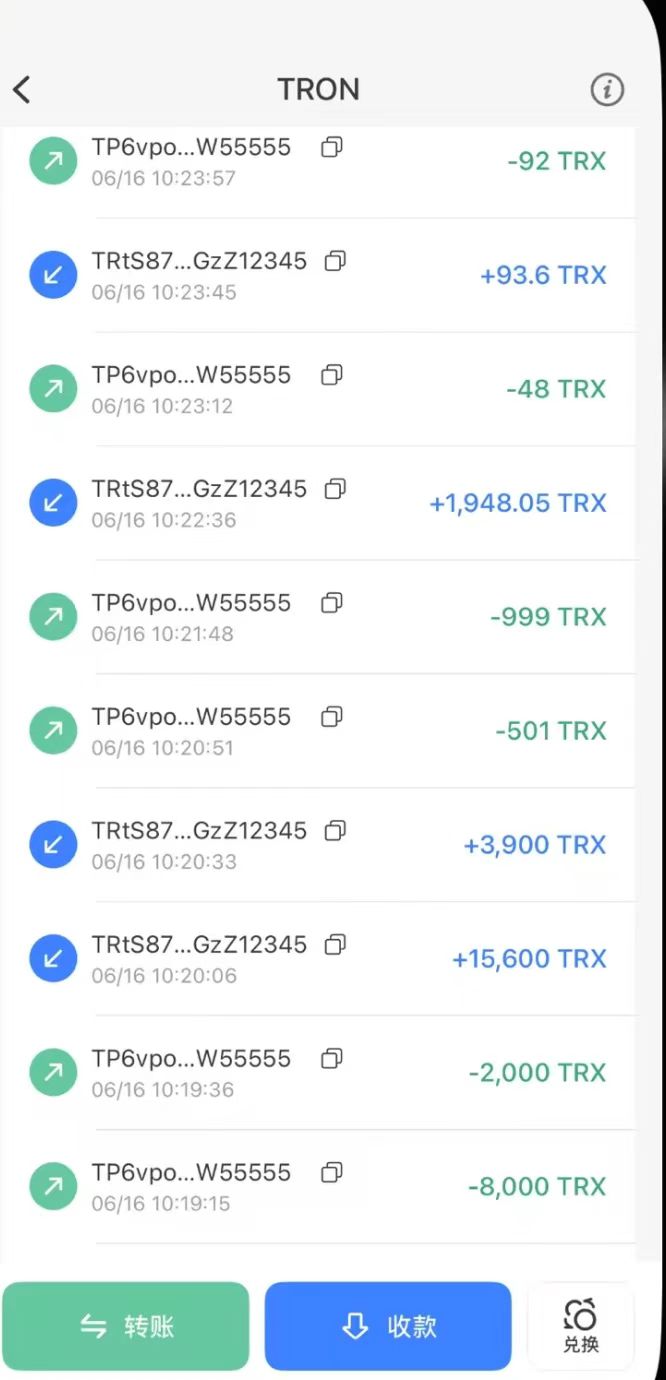
Task: Open the 兑换 exchange option
Action: (x=581, y=1327)
